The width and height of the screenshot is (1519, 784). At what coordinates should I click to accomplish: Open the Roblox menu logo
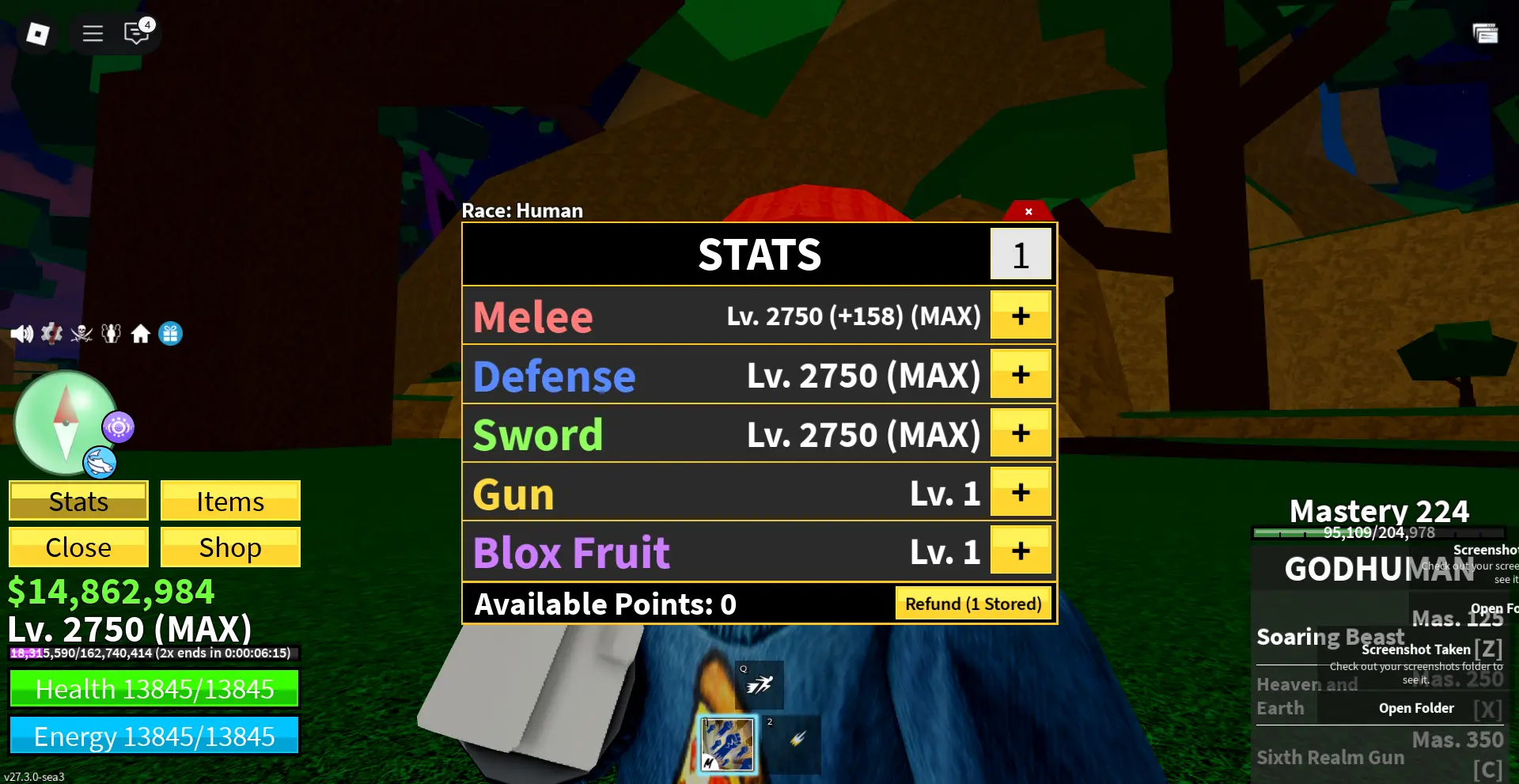(37, 33)
